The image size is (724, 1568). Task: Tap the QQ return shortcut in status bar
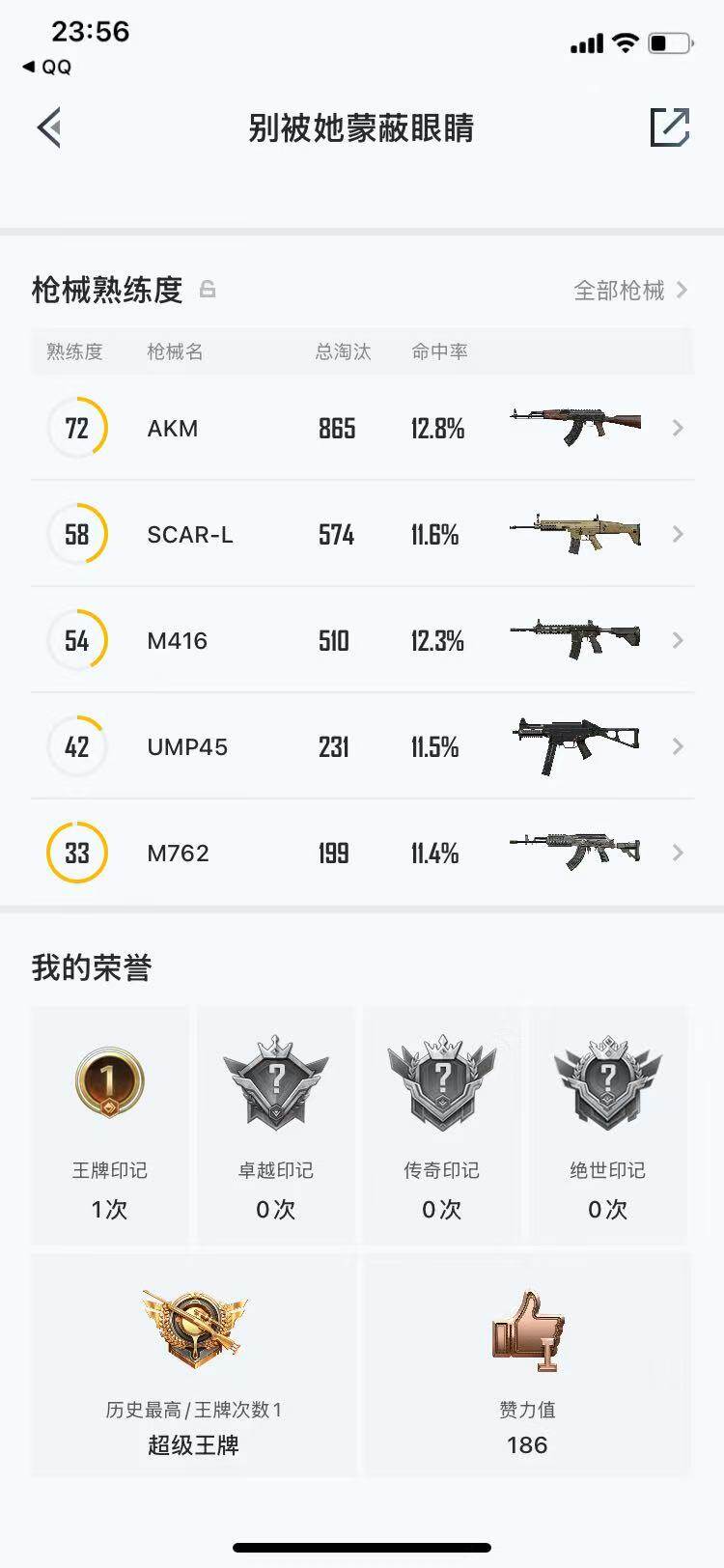click(42, 68)
